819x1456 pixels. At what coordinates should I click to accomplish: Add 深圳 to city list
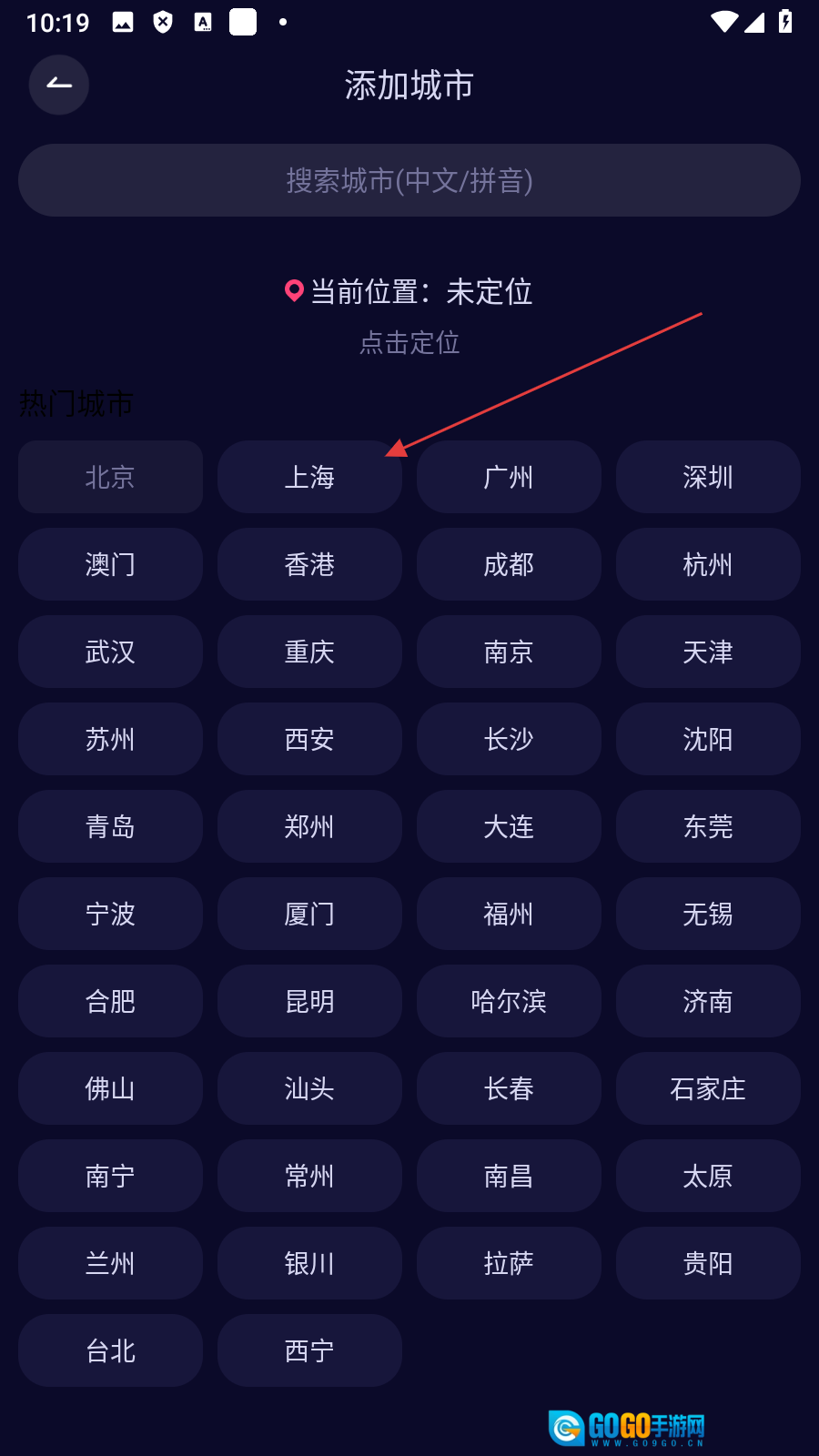(708, 477)
